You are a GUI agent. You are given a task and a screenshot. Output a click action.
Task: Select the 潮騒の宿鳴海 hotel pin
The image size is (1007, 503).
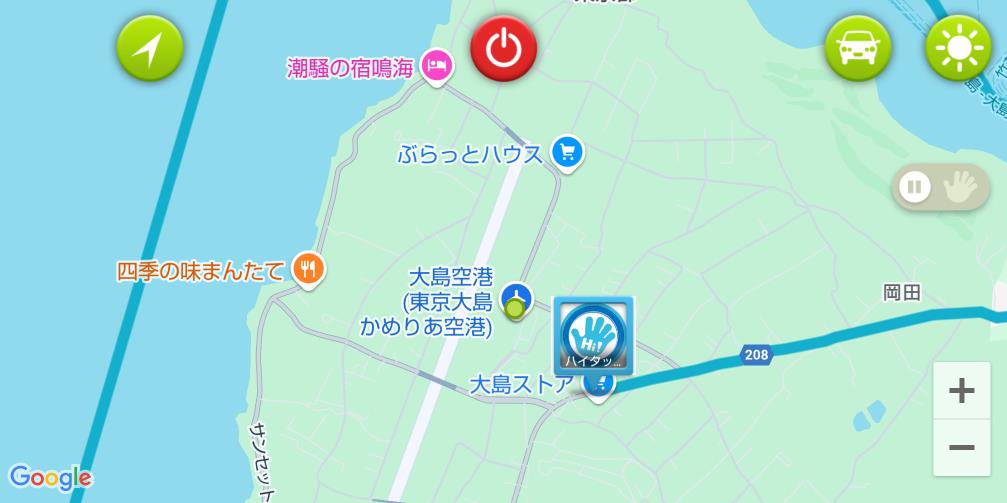pyautogui.click(x=436, y=68)
